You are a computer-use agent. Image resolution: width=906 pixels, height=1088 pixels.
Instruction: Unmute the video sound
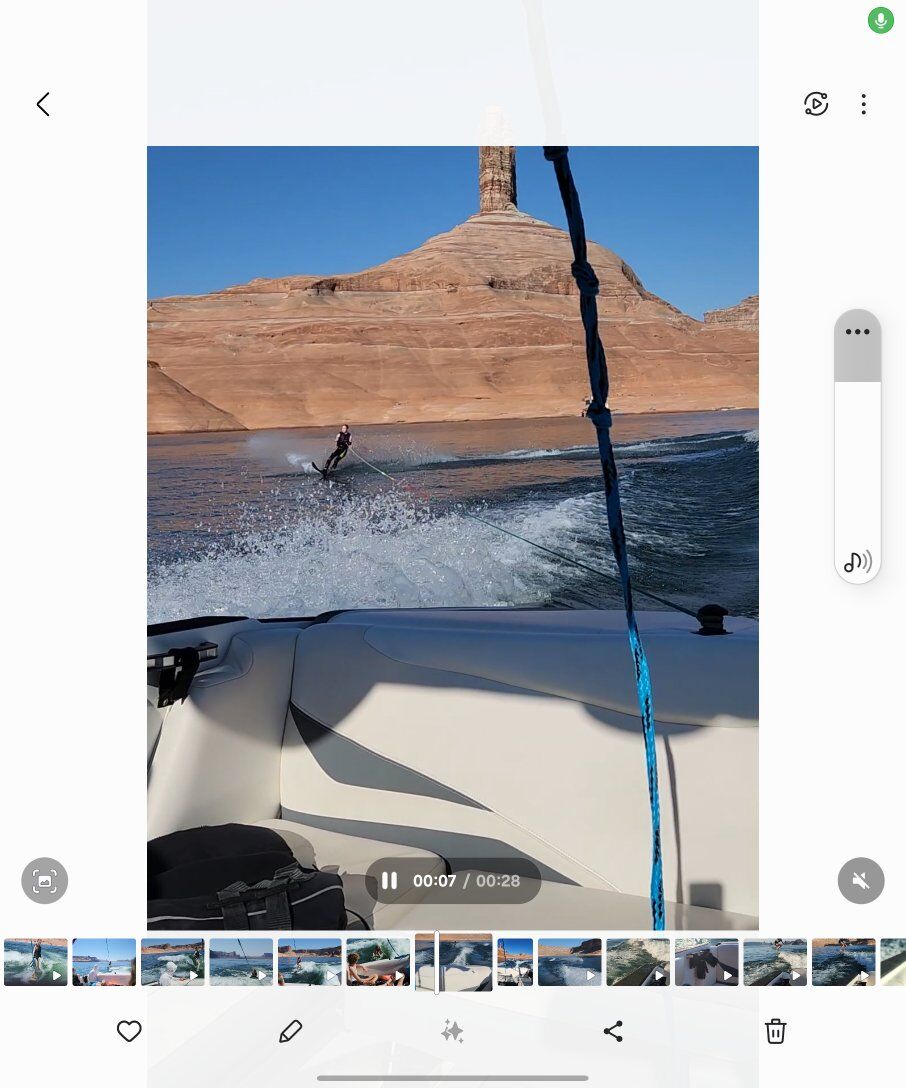coord(861,881)
